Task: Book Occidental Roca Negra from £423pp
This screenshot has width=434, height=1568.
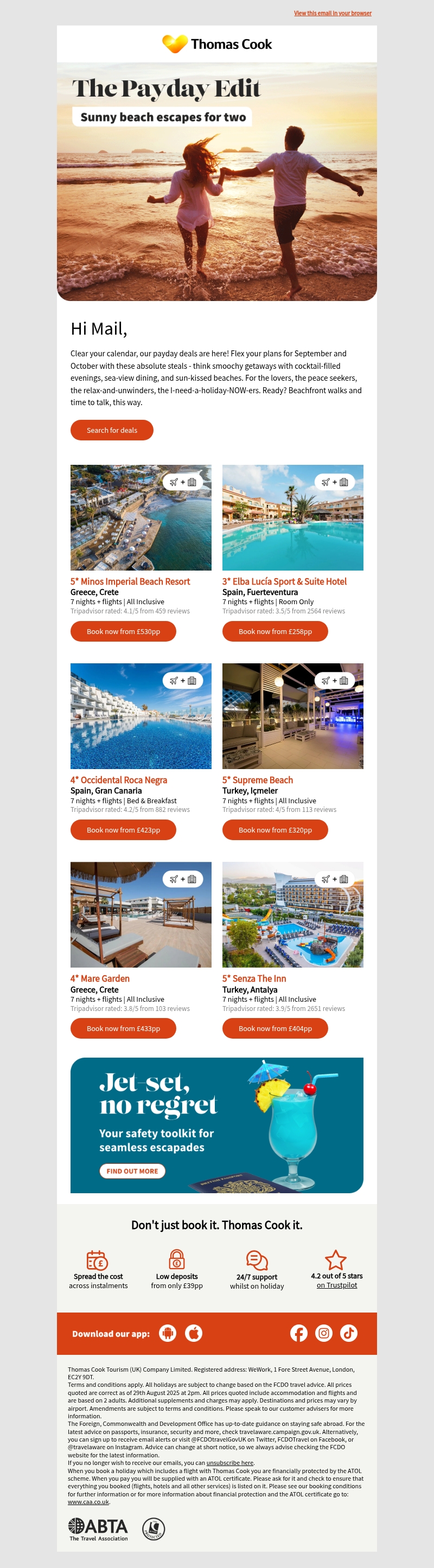Action: coord(123,830)
